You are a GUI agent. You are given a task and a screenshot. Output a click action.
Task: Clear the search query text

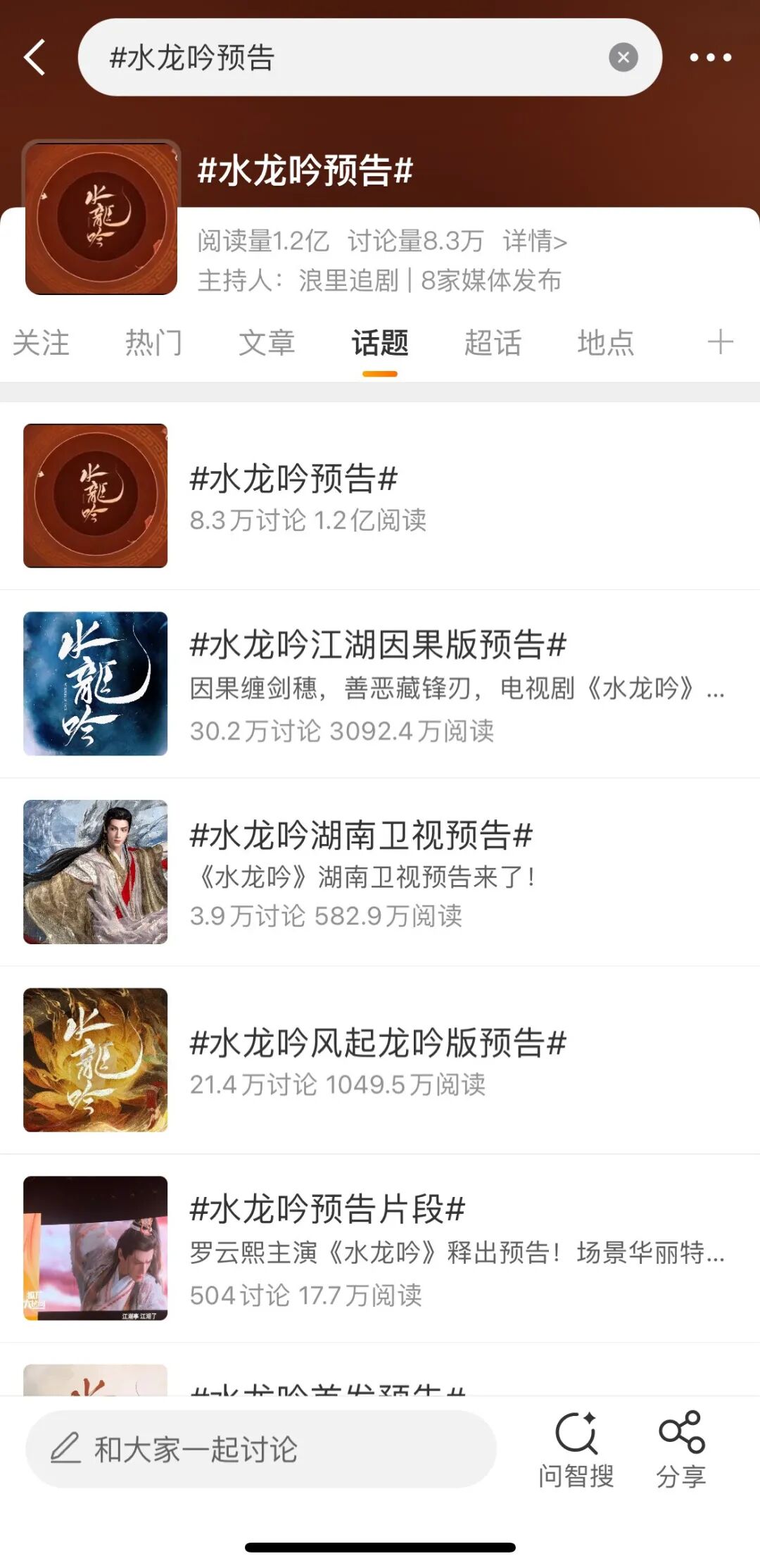click(x=623, y=58)
